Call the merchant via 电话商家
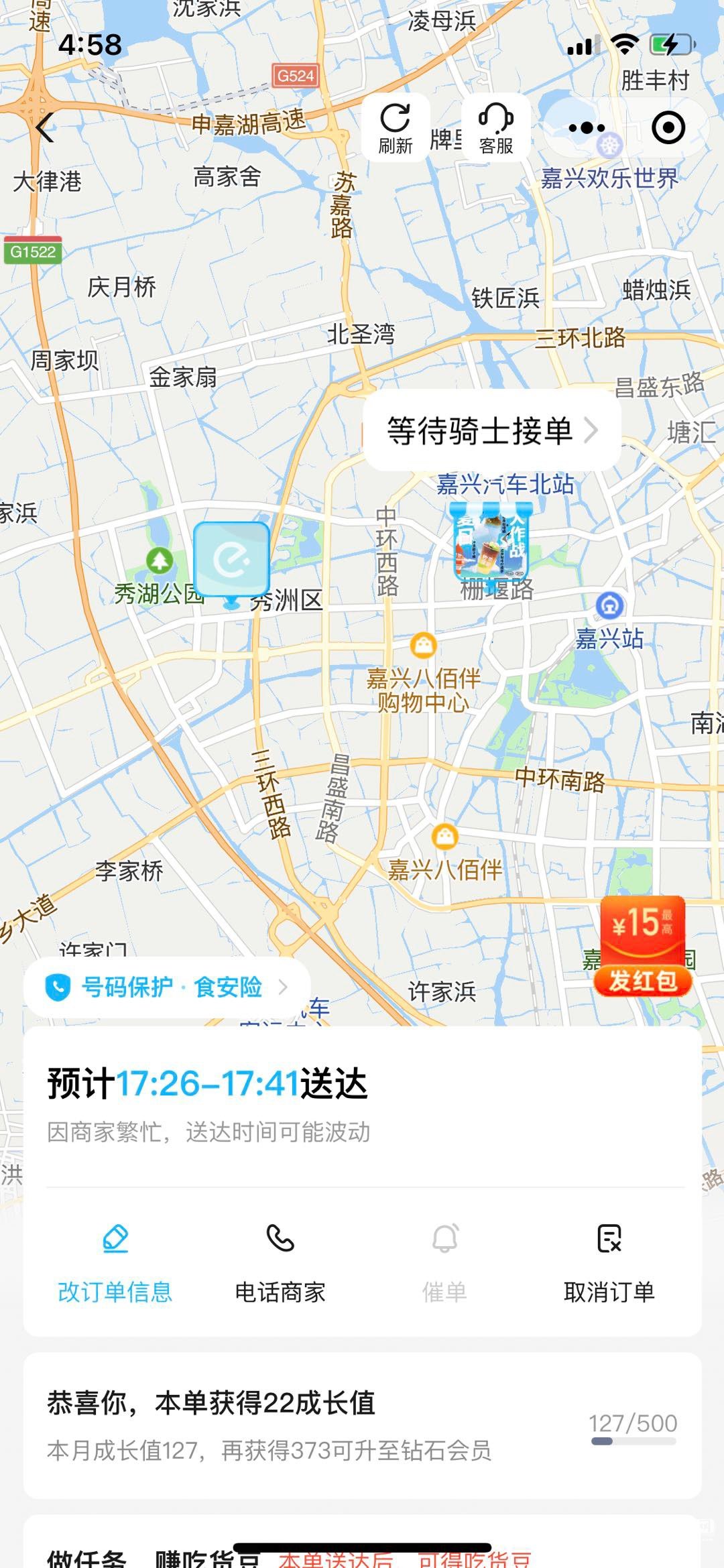 (x=280, y=1264)
